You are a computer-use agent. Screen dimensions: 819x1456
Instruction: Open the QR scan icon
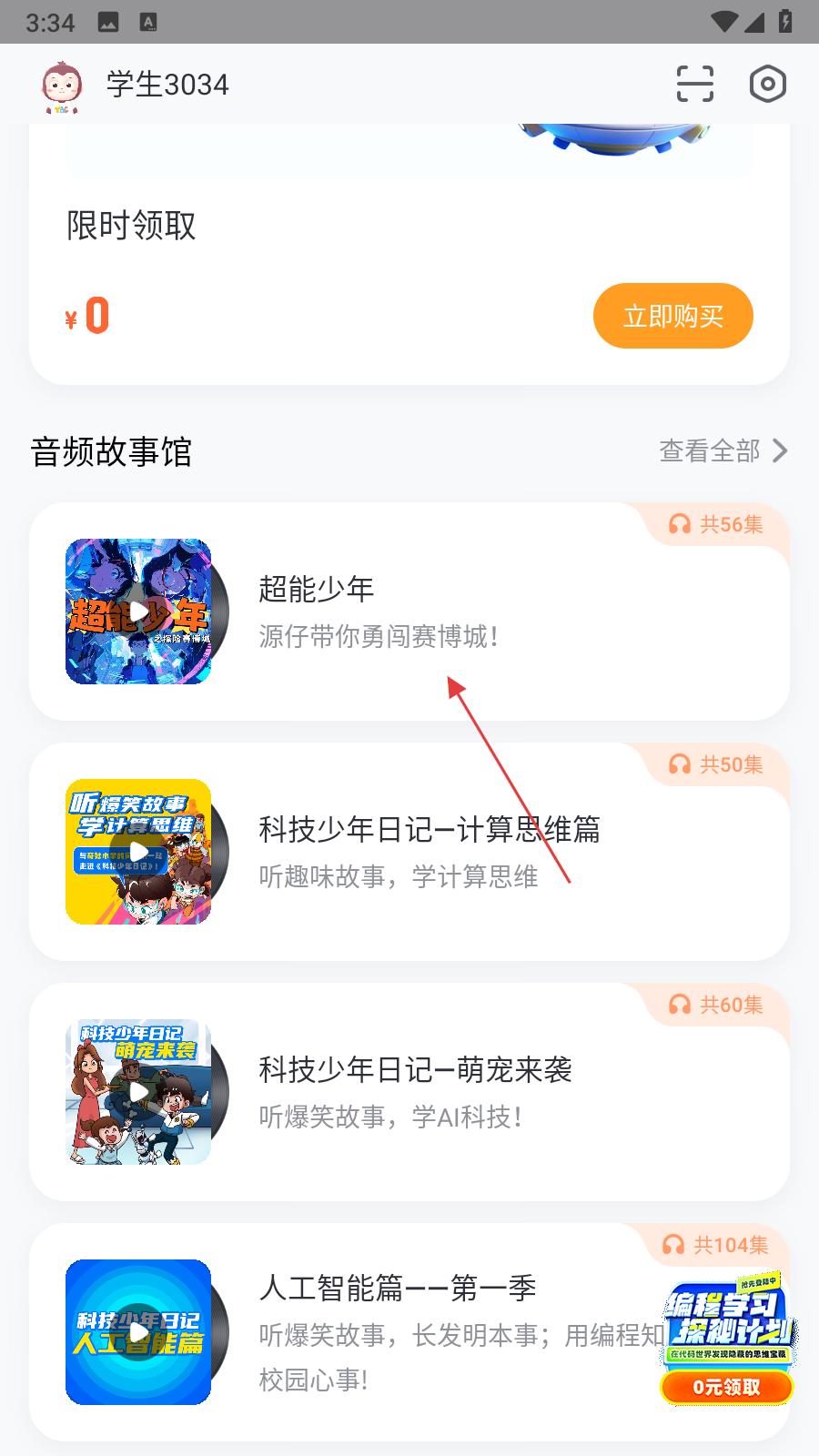coord(694,85)
